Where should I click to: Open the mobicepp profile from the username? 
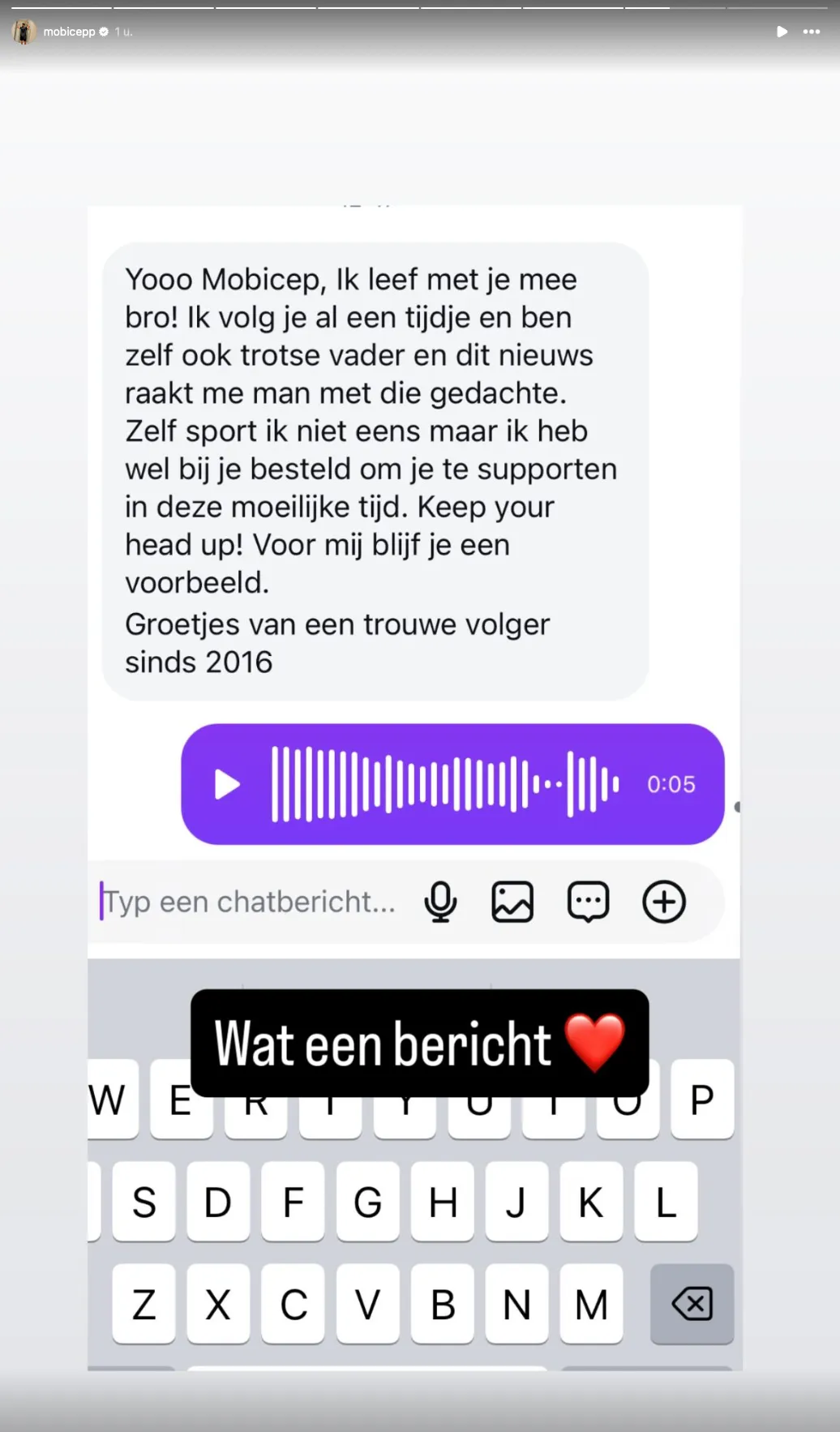point(69,32)
